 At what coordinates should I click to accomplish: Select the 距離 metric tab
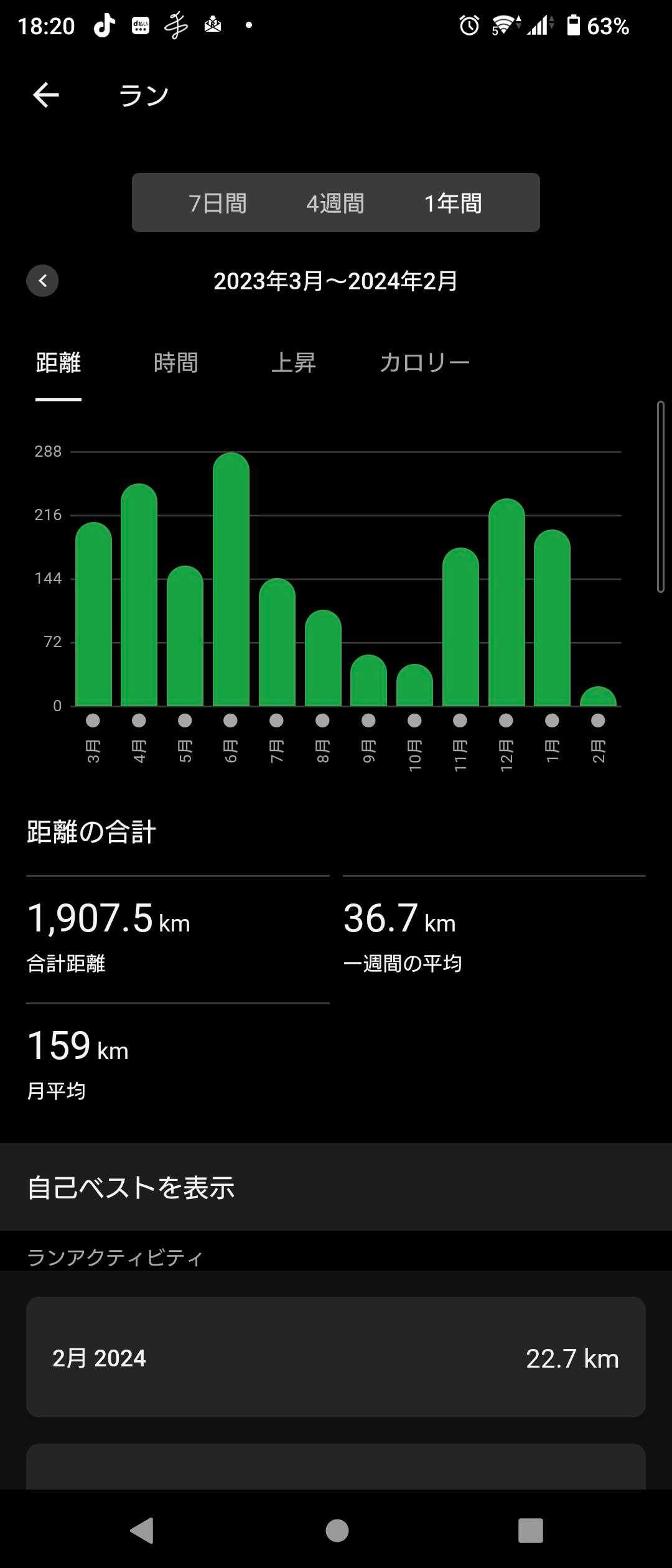(58, 363)
